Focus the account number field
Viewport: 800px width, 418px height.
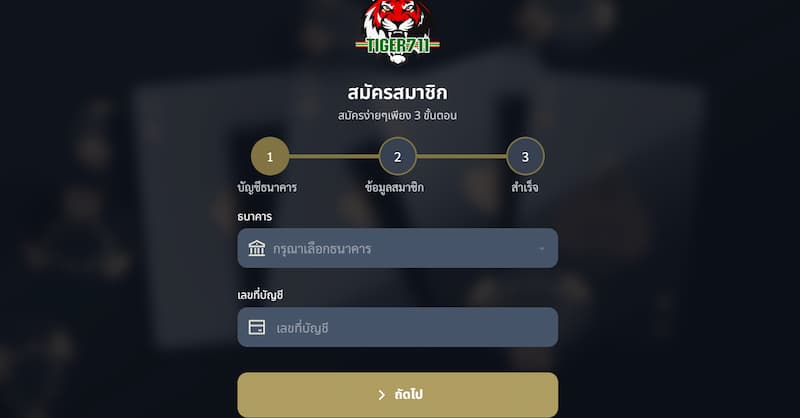pyautogui.click(x=397, y=327)
